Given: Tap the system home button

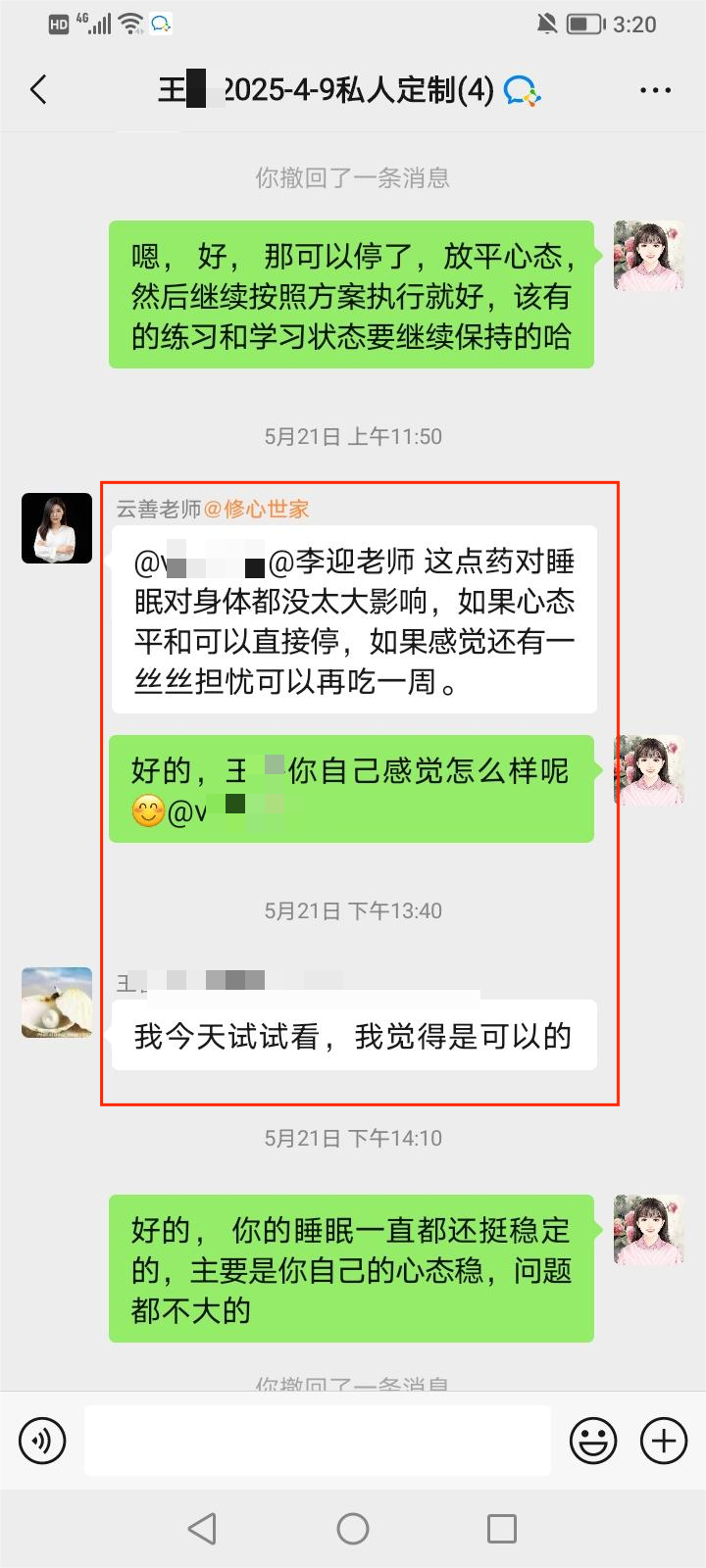Looking at the screenshot, I should coord(353,1528).
